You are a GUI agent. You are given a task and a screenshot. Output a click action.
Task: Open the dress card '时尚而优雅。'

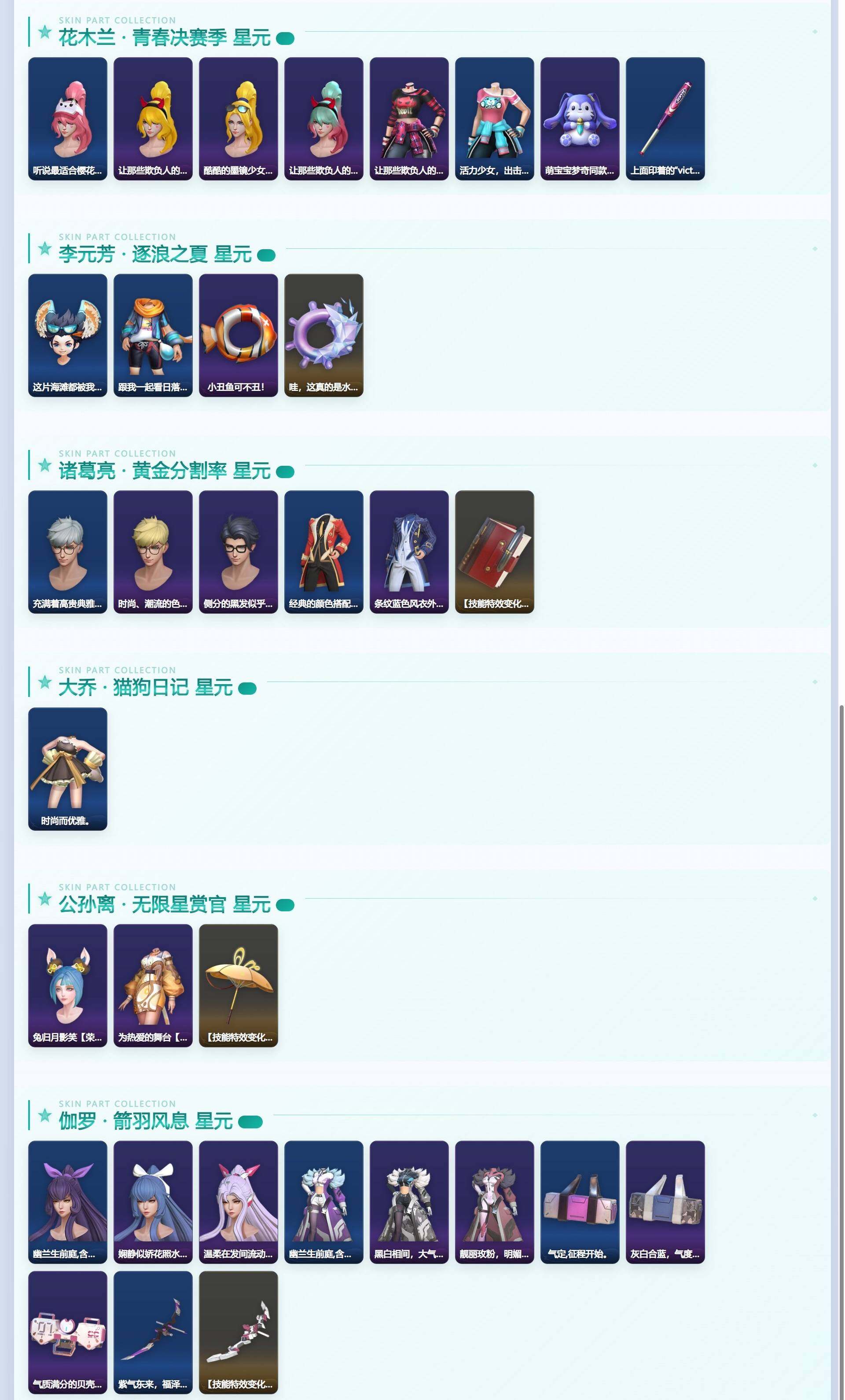(68, 769)
